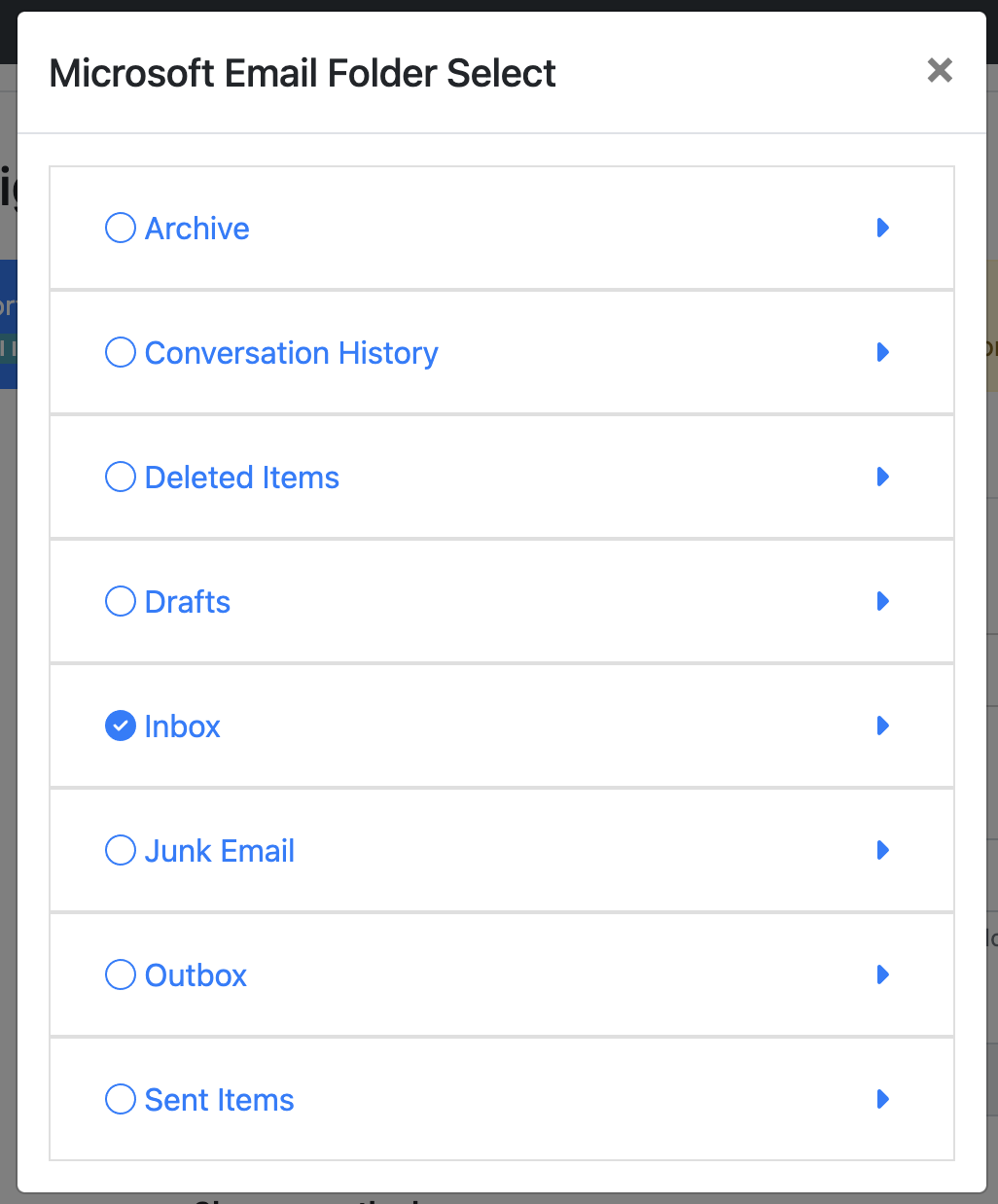Viewport: 998px width, 1204px height.
Task: Click the Microsoft Email Folder Select title
Action: (303, 72)
